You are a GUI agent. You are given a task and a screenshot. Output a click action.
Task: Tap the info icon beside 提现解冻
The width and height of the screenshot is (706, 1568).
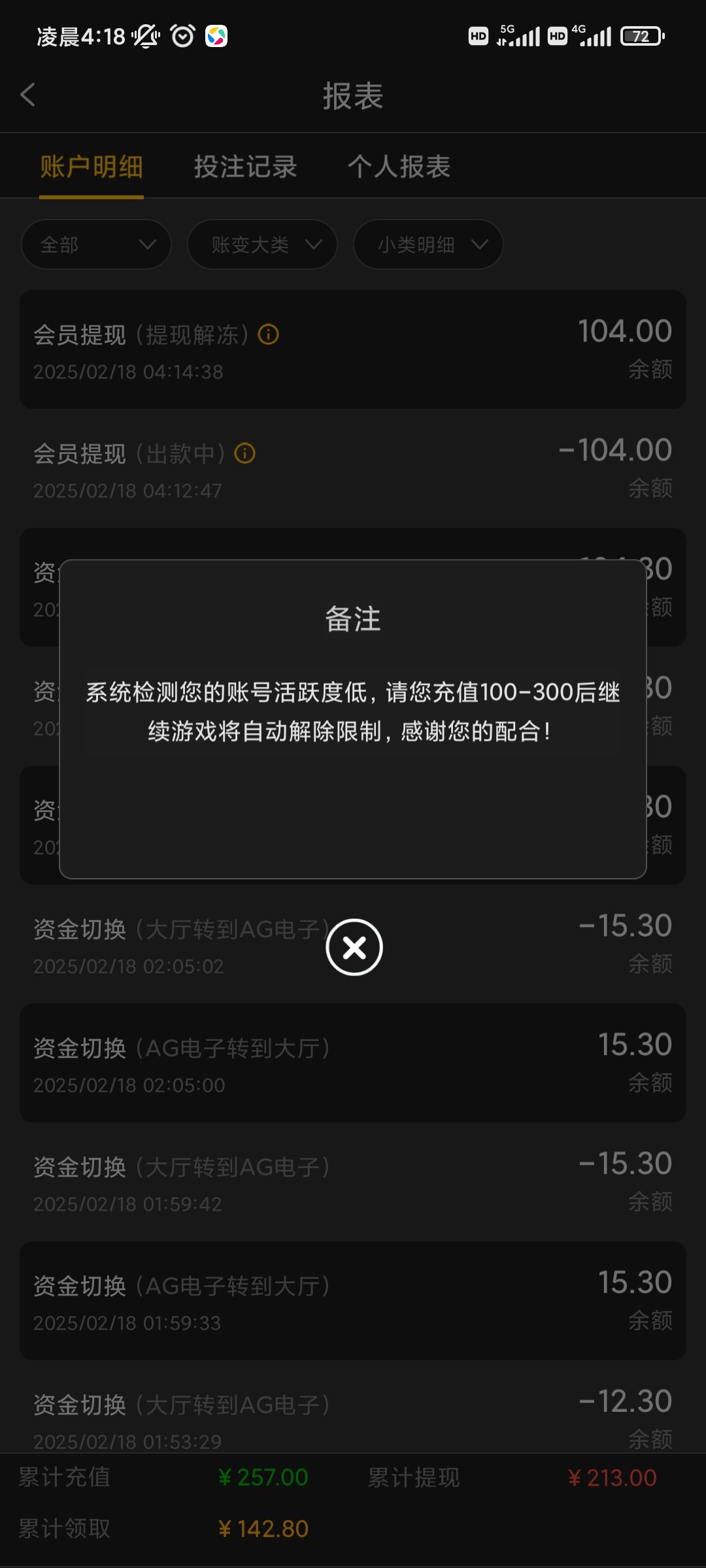268,335
